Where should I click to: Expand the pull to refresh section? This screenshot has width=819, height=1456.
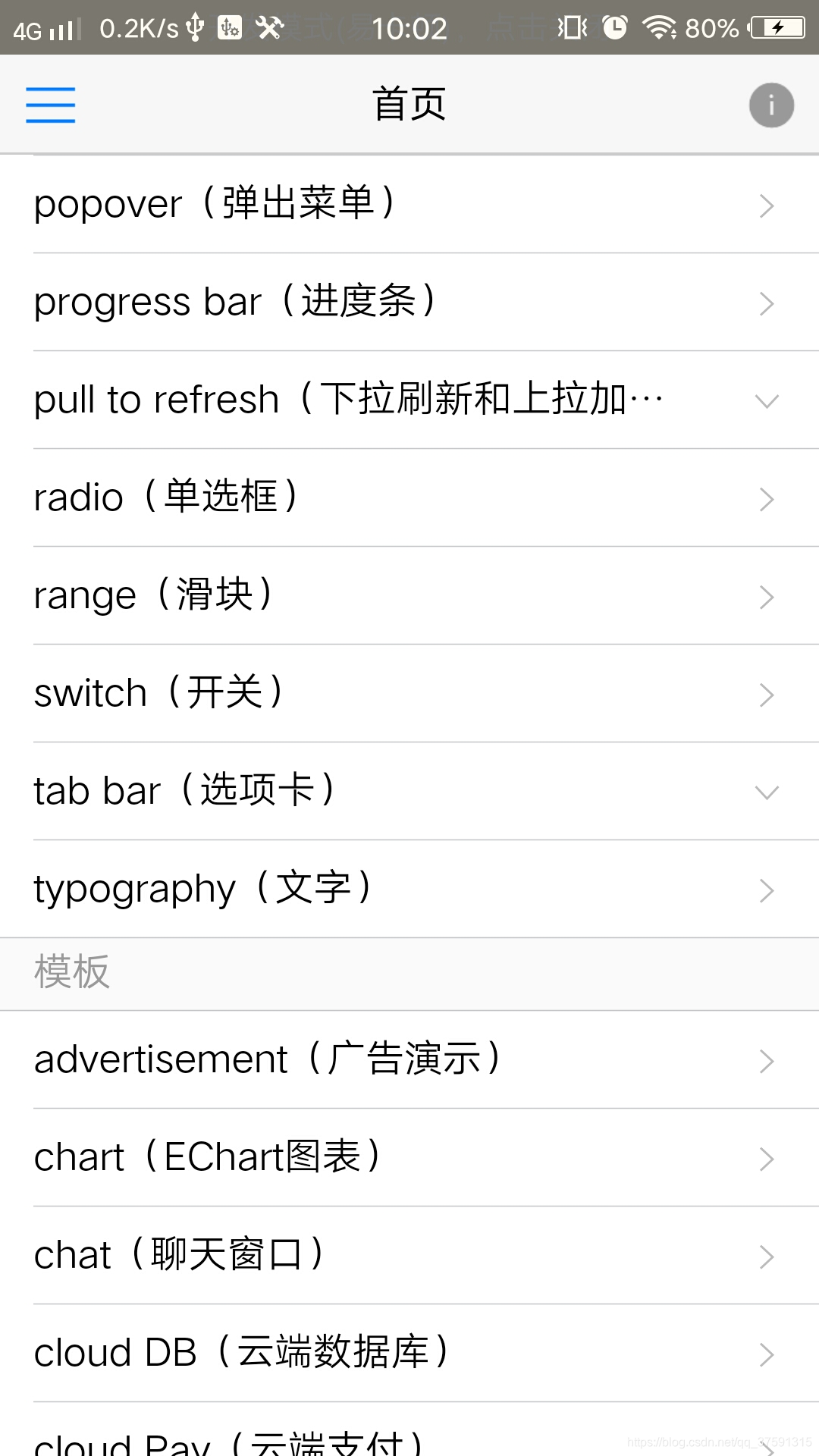(409, 400)
